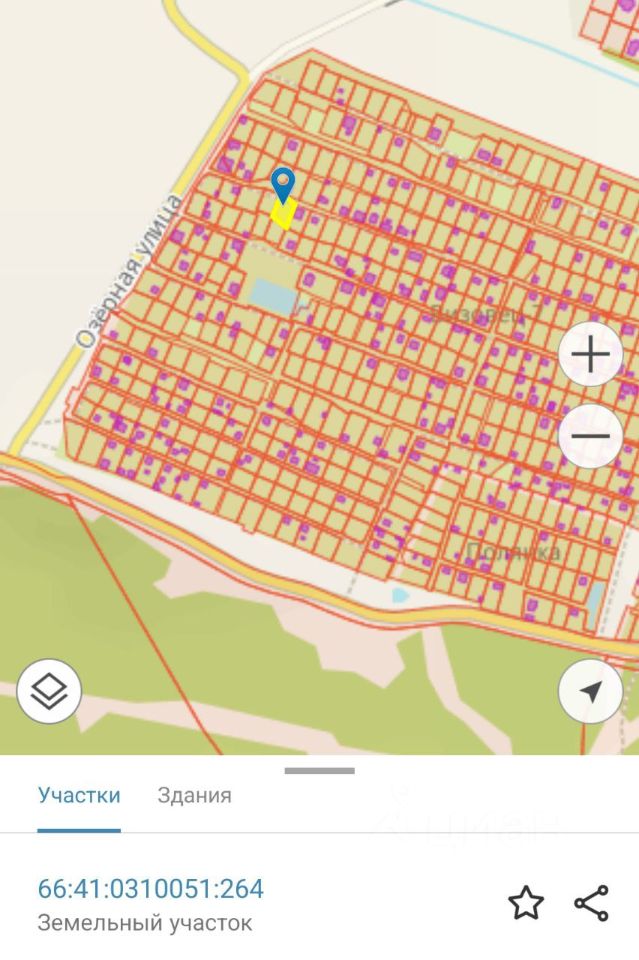Zoom out on the map
Viewport: 639px width, 960px height.
(591, 436)
